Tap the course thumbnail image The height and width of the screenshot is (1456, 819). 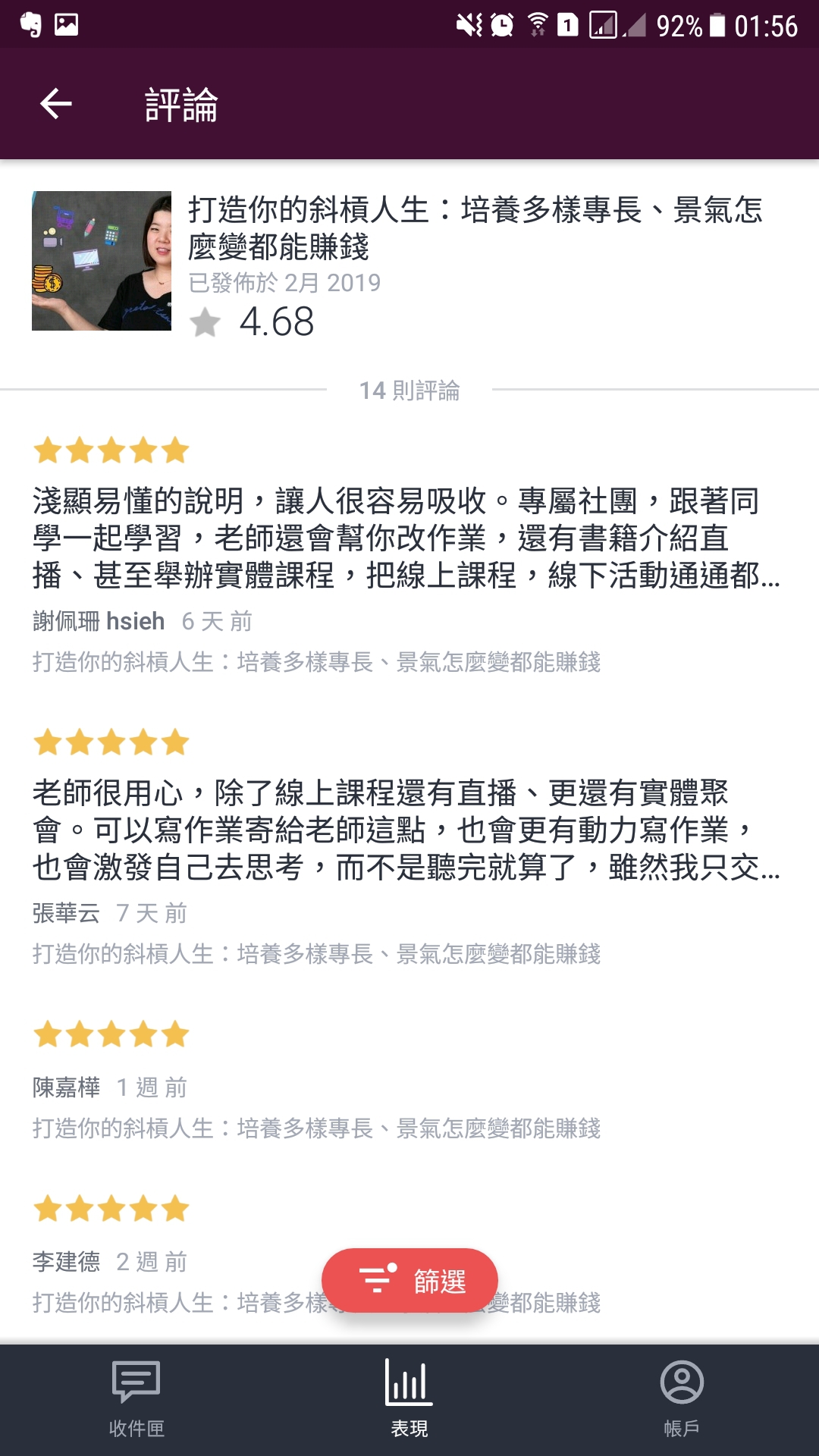point(102,261)
